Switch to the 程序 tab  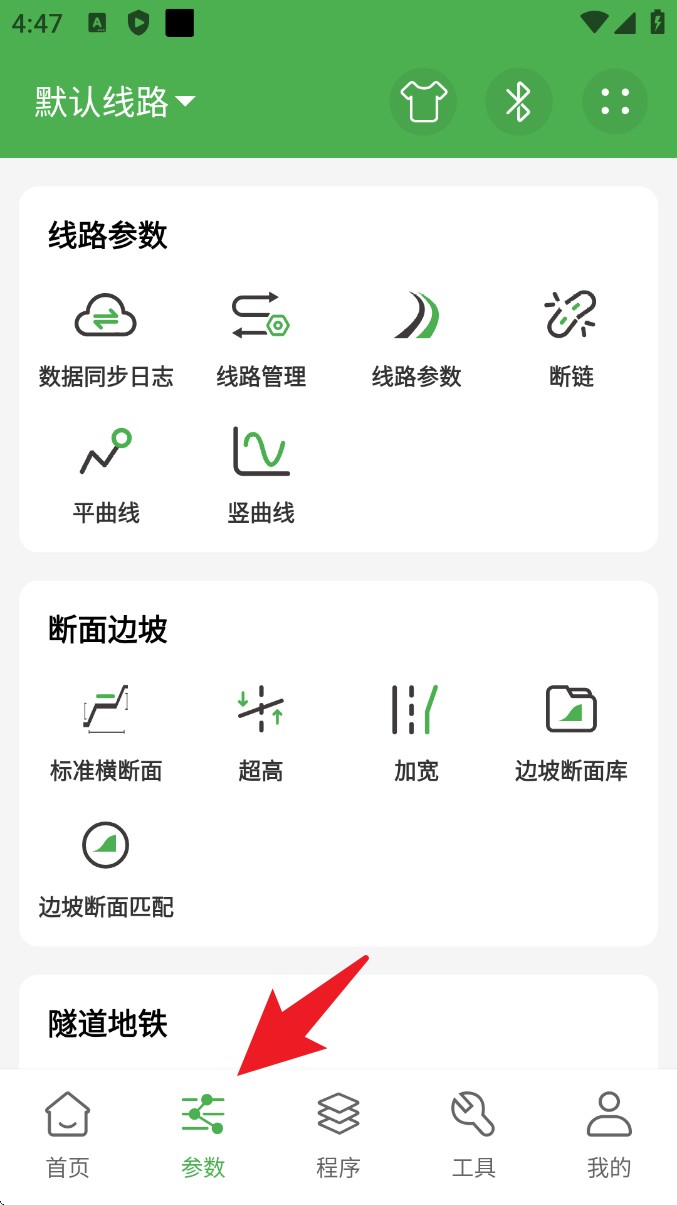pyautogui.click(x=338, y=1135)
